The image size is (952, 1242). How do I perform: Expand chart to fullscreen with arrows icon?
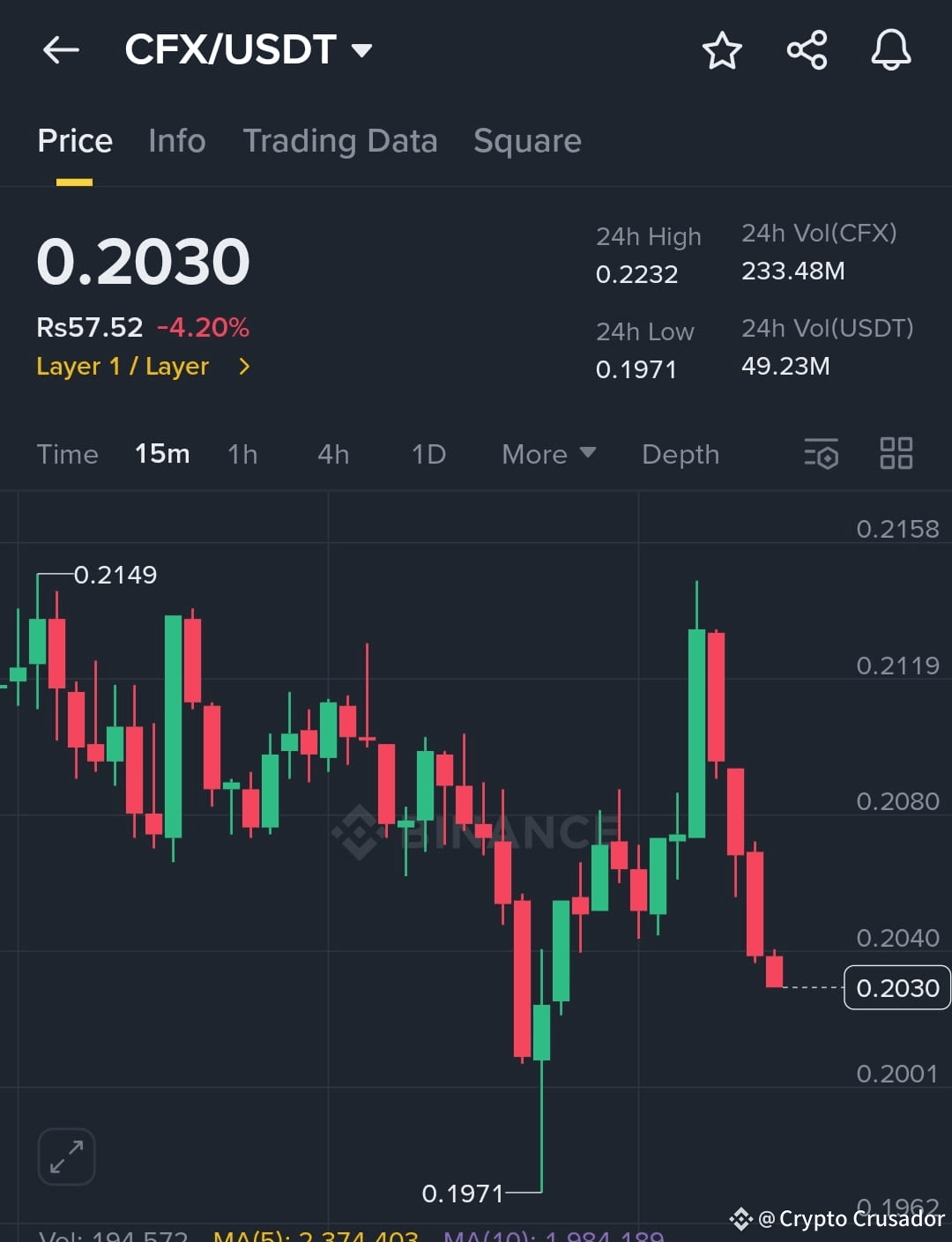tap(65, 1156)
